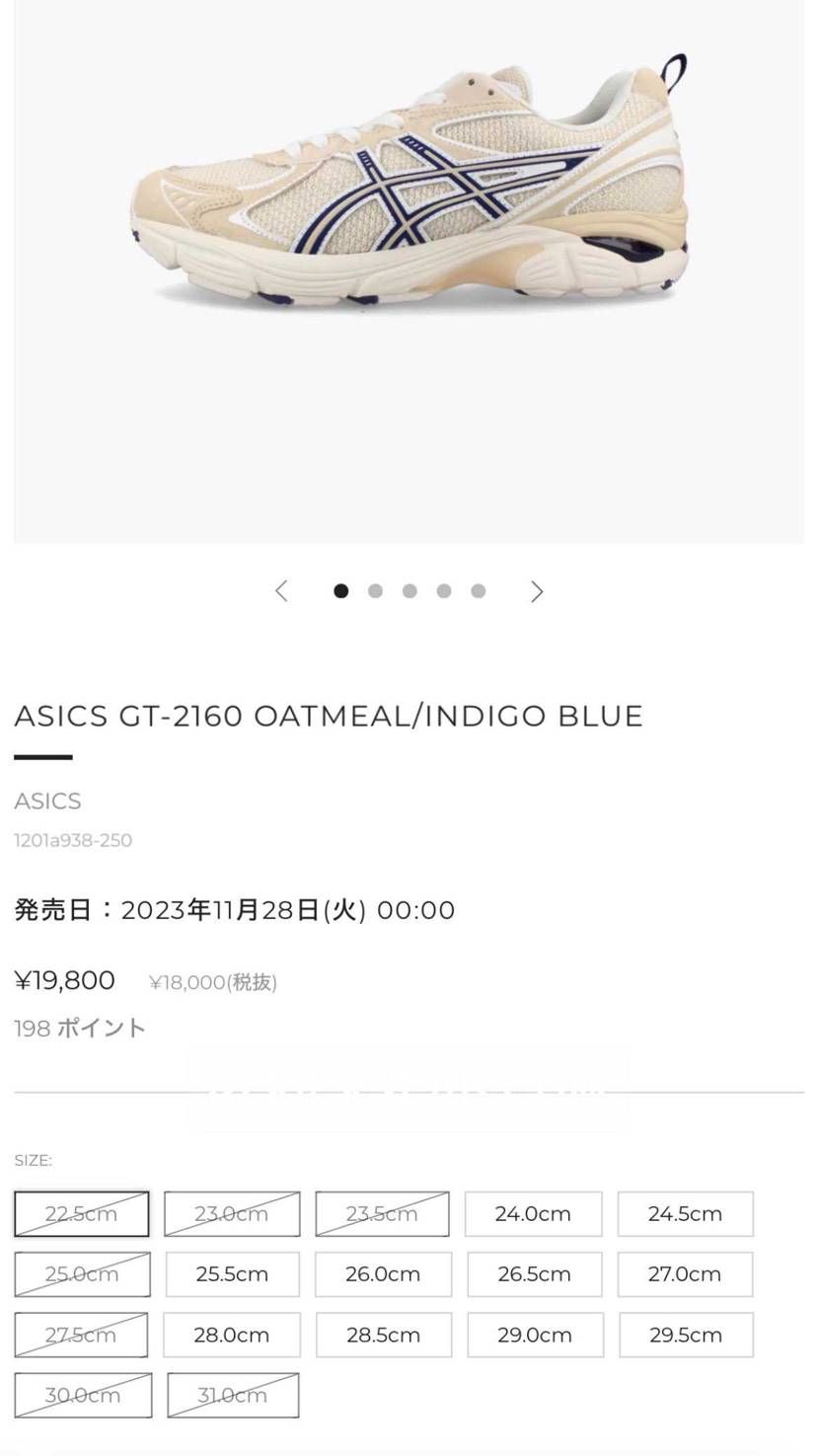
Task: Select size 29.5cm
Action: pos(685,1335)
